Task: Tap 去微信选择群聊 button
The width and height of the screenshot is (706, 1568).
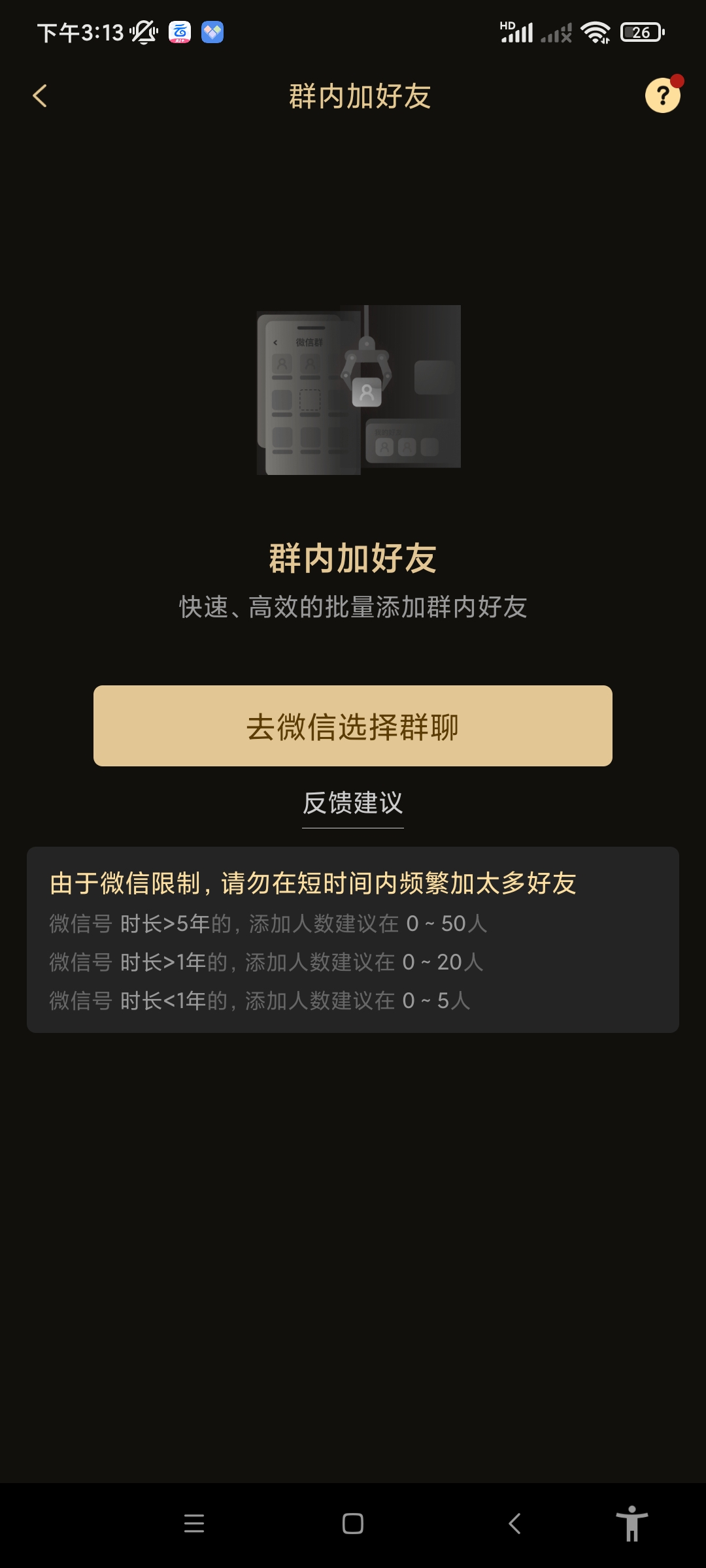Action: (353, 726)
